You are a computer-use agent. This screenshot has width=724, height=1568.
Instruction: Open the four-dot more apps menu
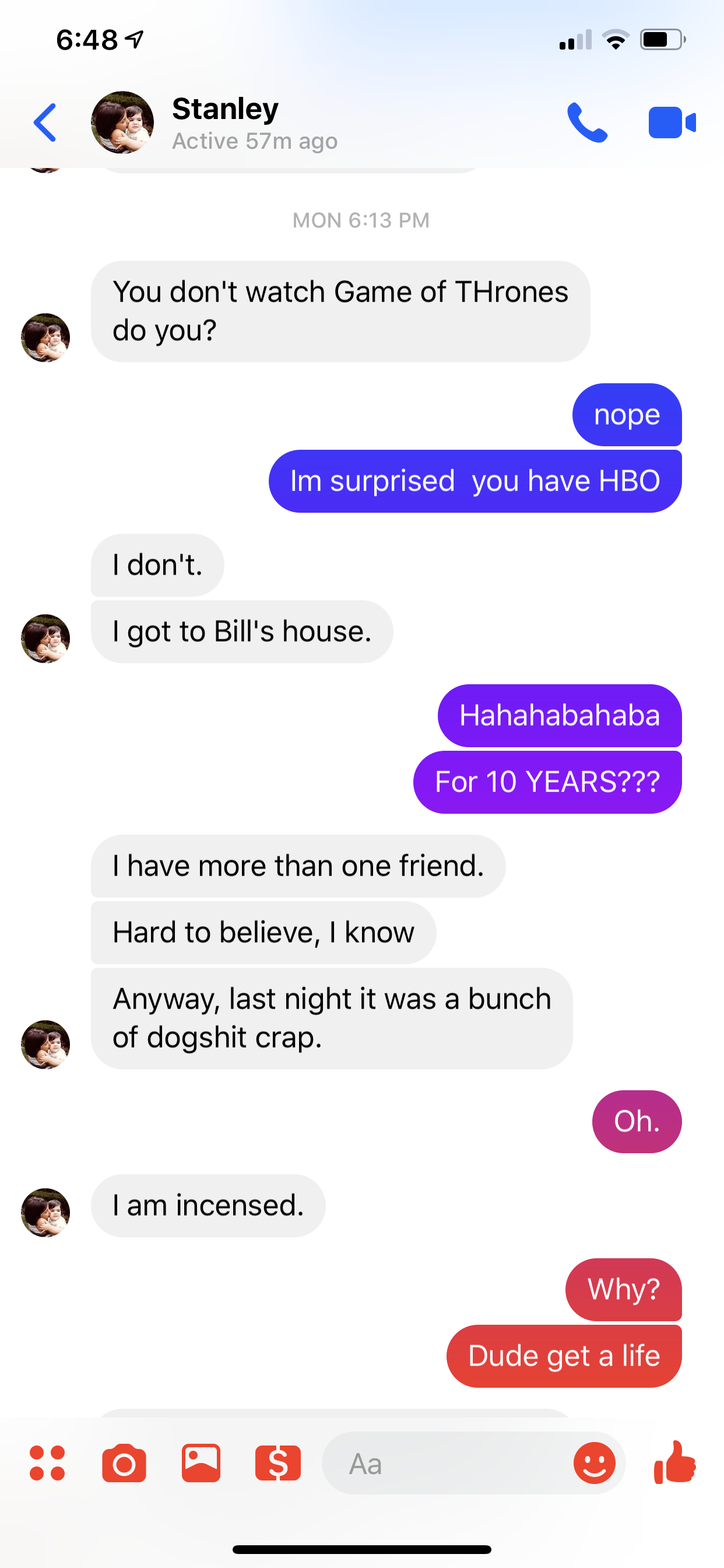(47, 1462)
